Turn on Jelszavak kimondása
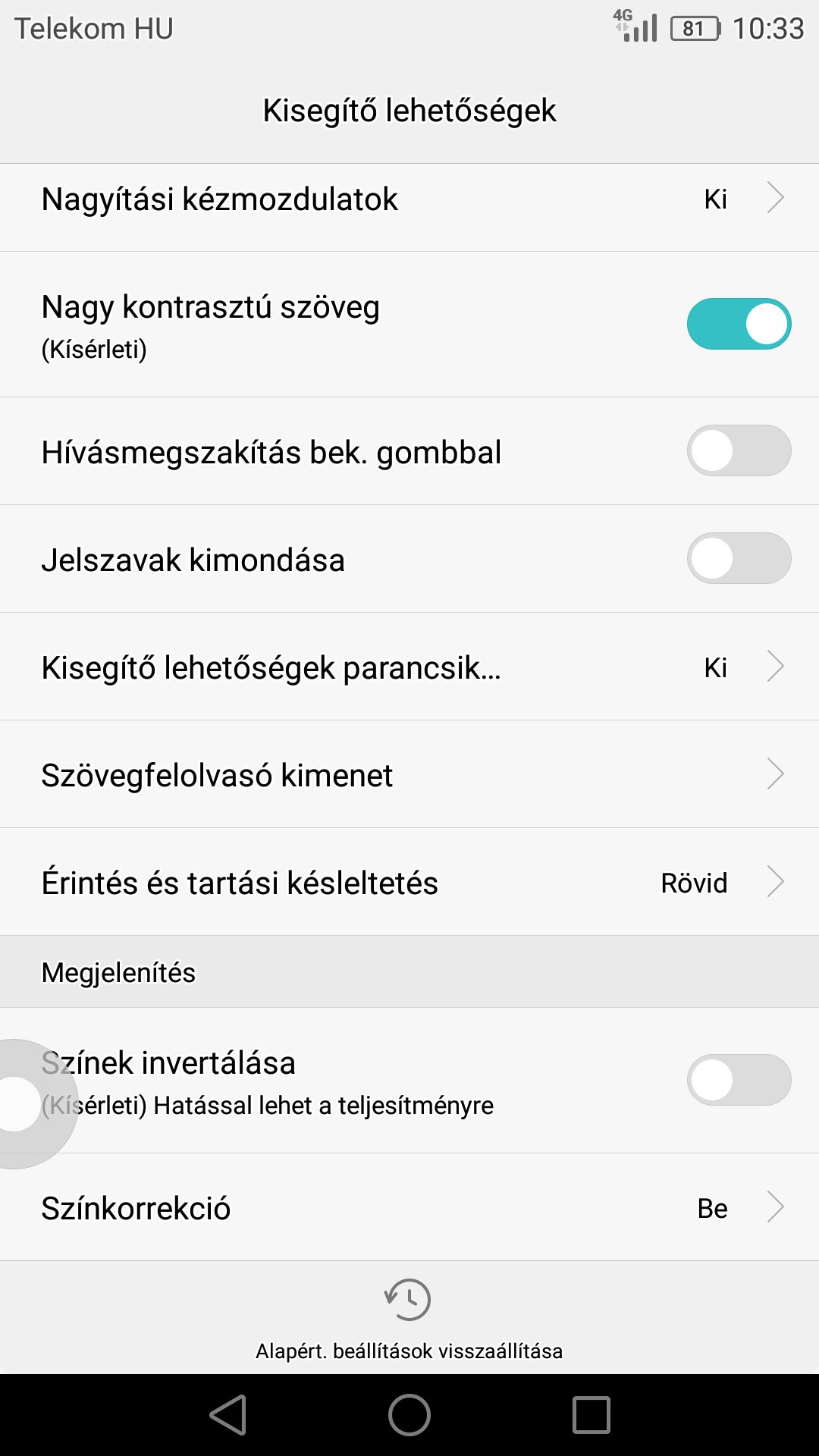Viewport: 819px width, 1456px height. coord(739,558)
